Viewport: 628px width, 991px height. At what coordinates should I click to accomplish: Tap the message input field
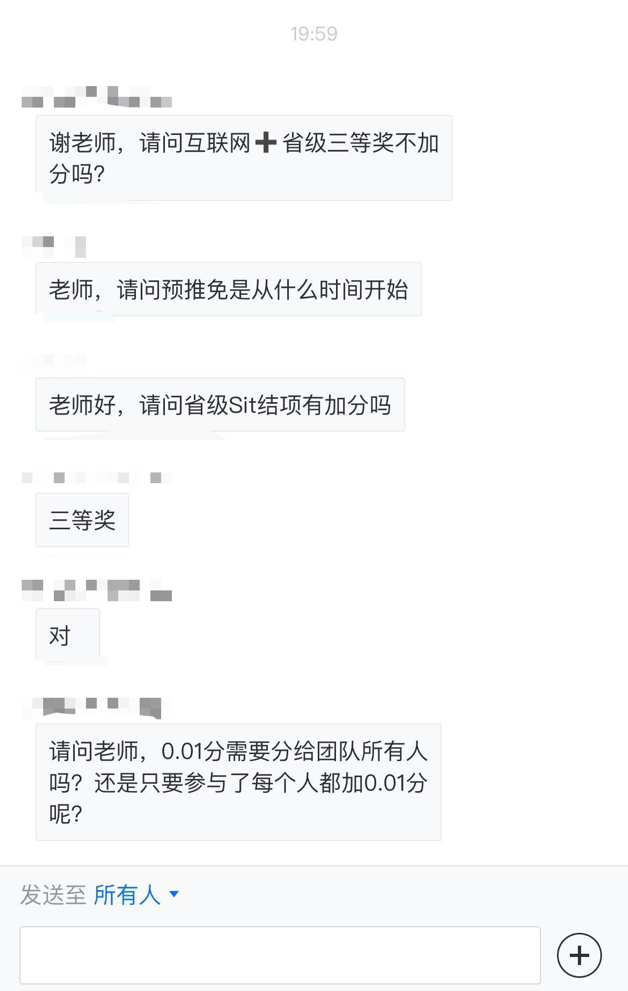click(x=280, y=954)
